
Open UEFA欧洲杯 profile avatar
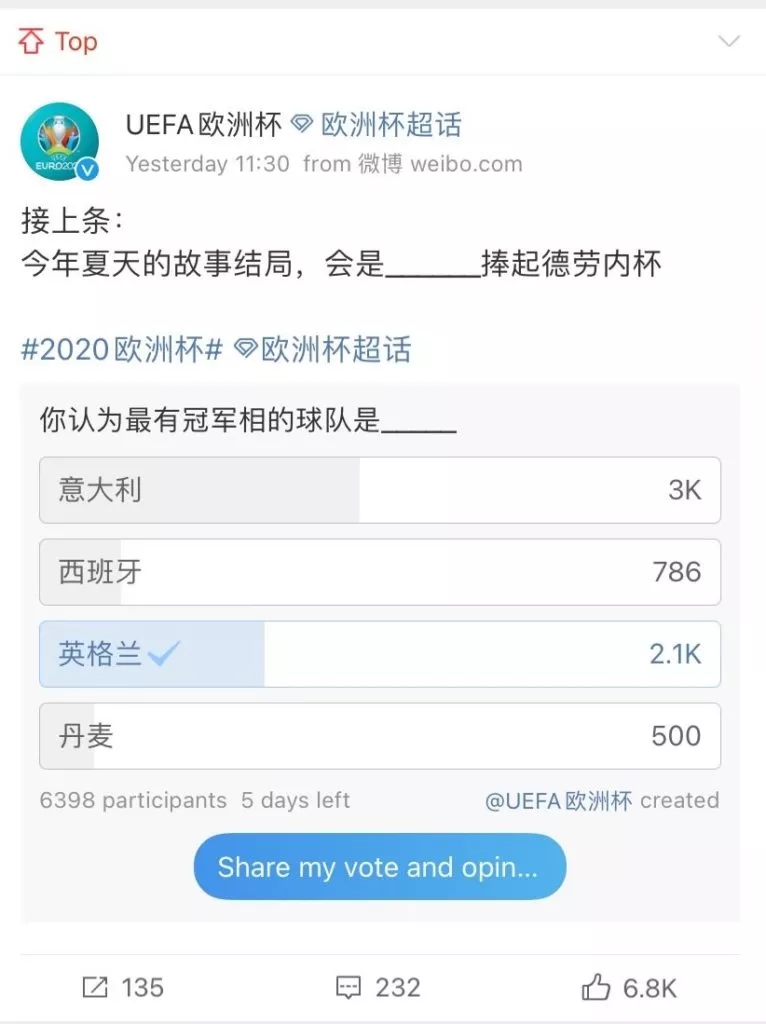pyautogui.click(x=59, y=142)
